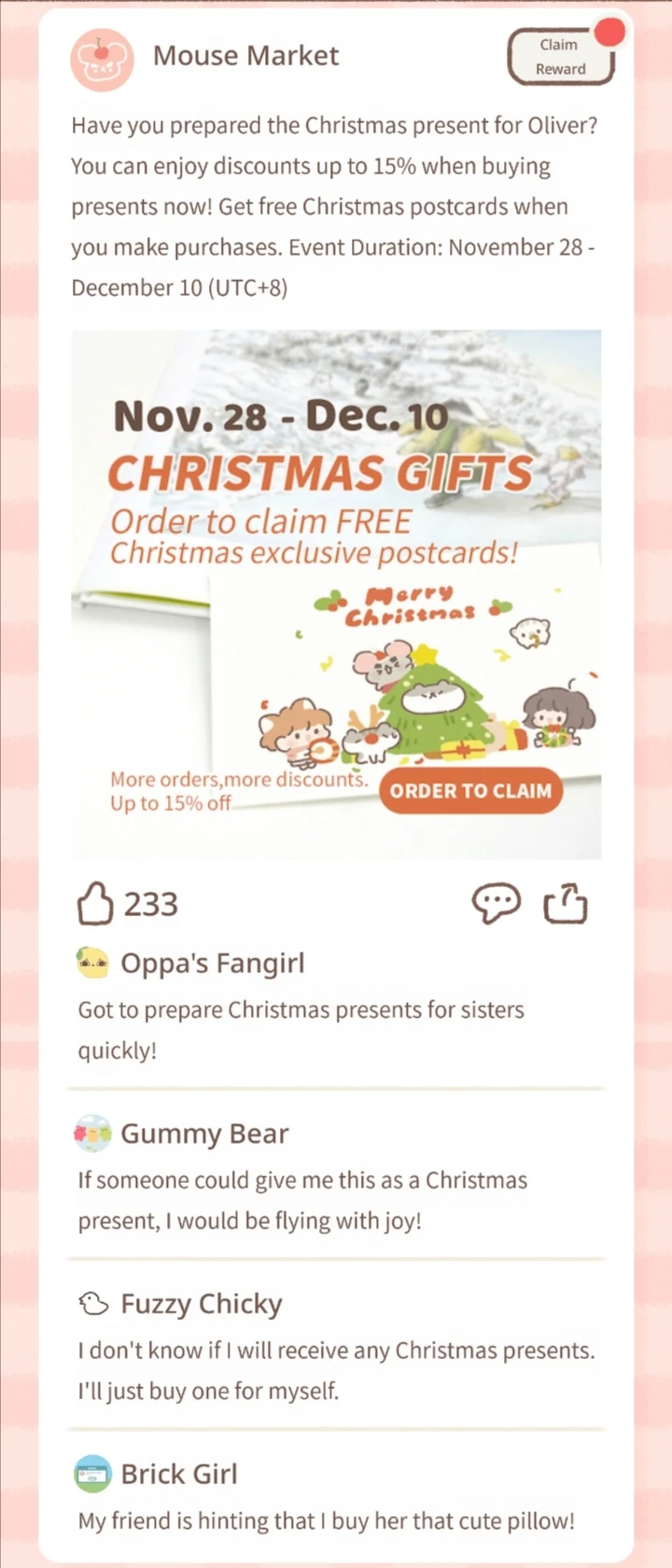Share the Mouse Market post

tap(566, 904)
